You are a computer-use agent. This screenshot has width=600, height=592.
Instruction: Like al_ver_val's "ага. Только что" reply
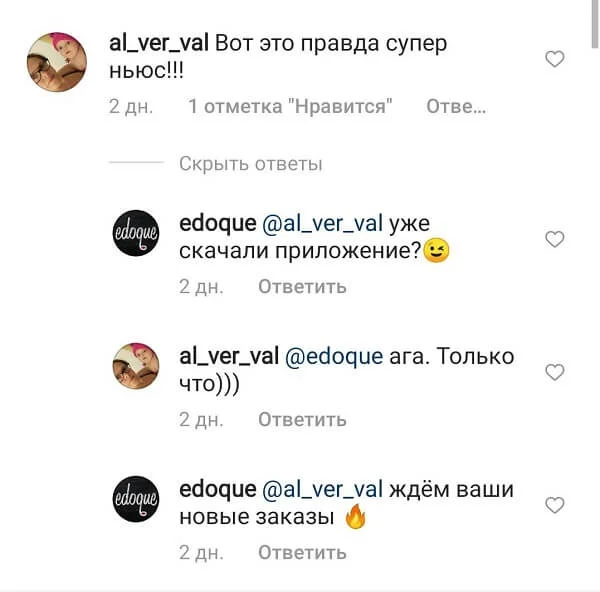point(554,372)
